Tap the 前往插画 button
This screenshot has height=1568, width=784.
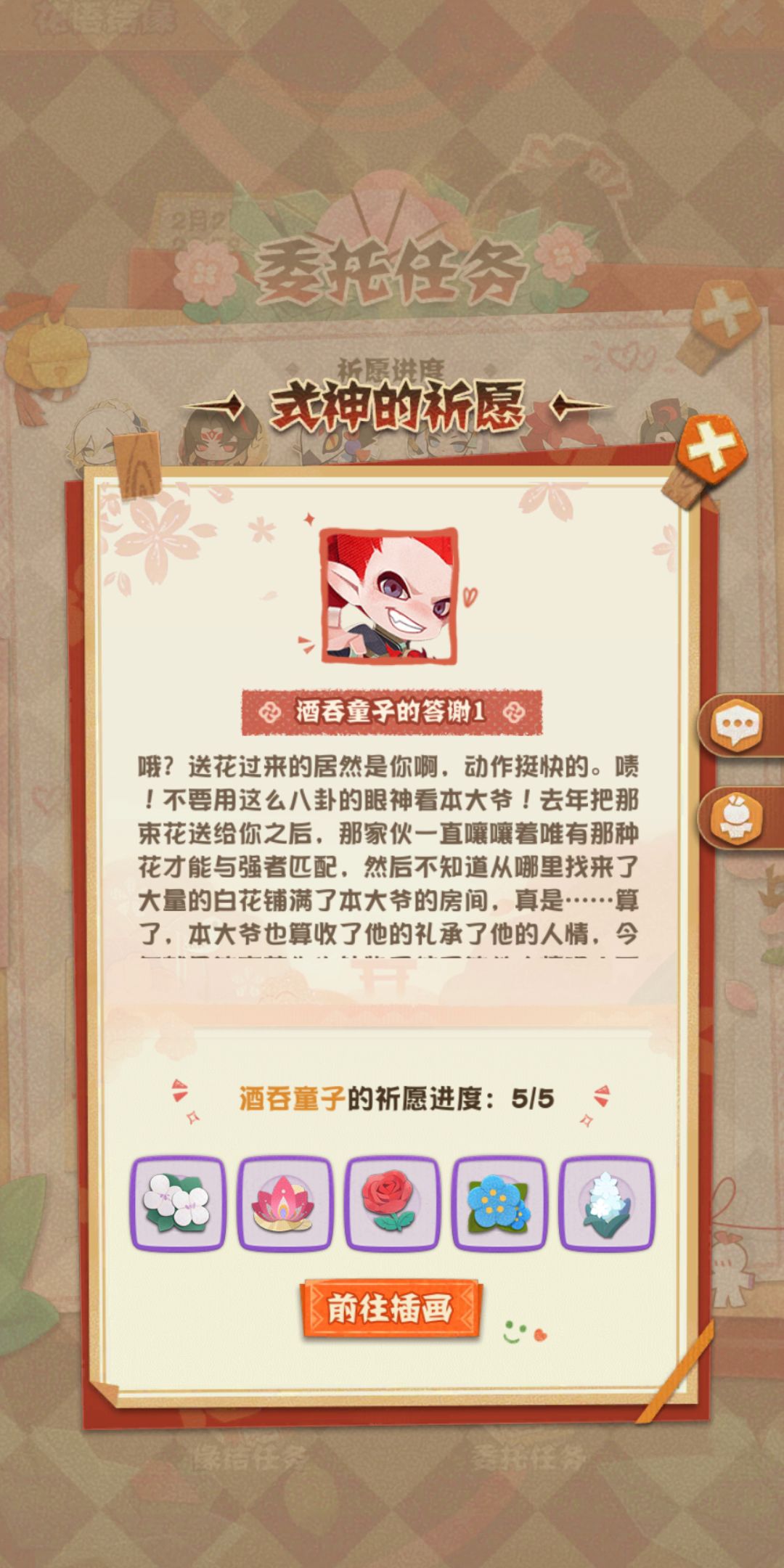tap(391, 1310)
